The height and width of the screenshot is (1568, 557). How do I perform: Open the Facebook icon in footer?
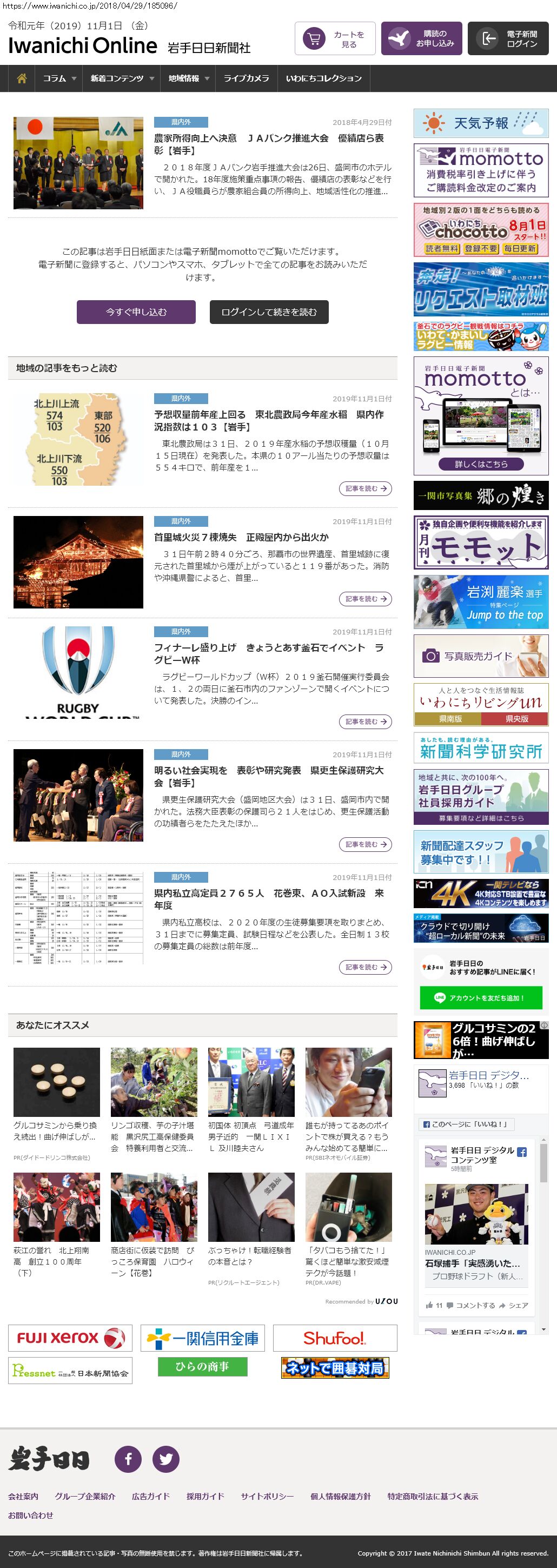(x=129, y=1458)
